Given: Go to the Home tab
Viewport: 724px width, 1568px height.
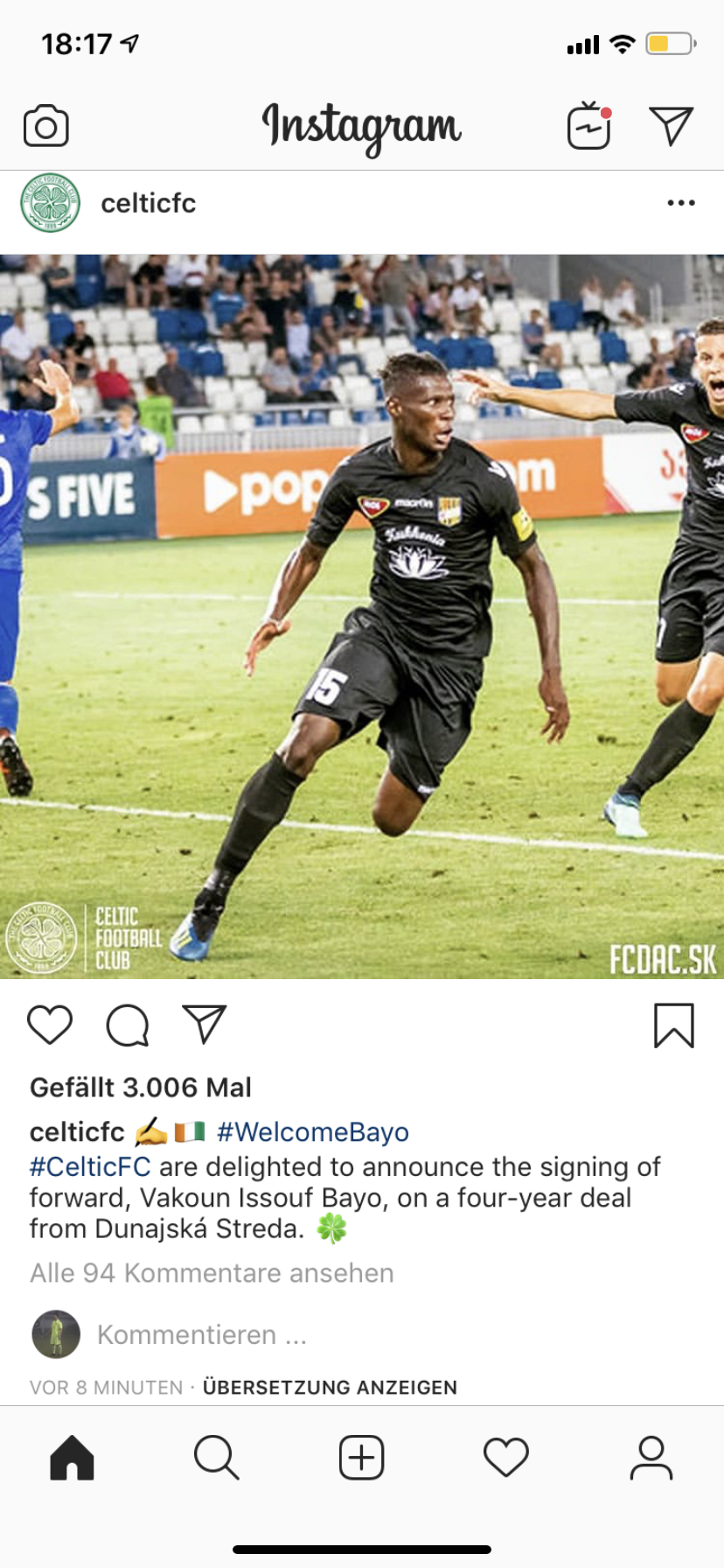Looking at the screenshot, I should [x=72, y=1458].
